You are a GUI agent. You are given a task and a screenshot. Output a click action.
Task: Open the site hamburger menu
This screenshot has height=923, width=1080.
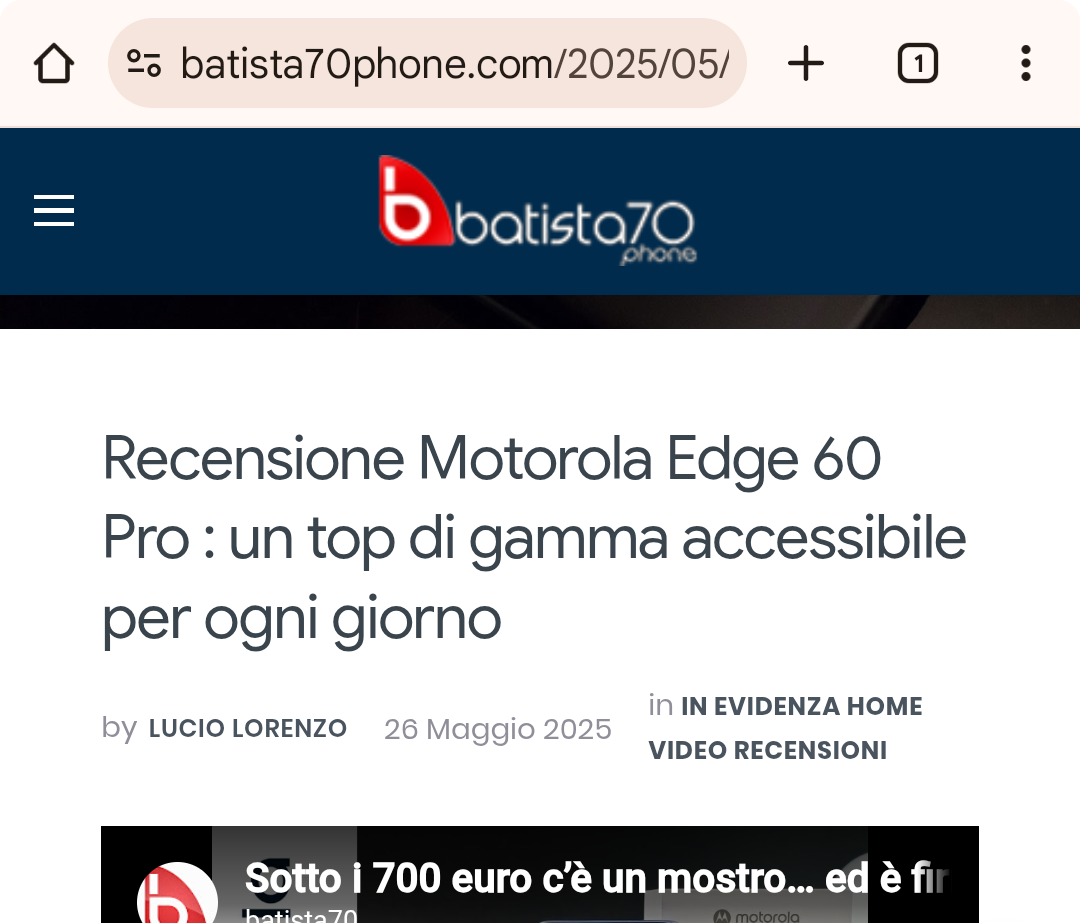coord(54,211)
